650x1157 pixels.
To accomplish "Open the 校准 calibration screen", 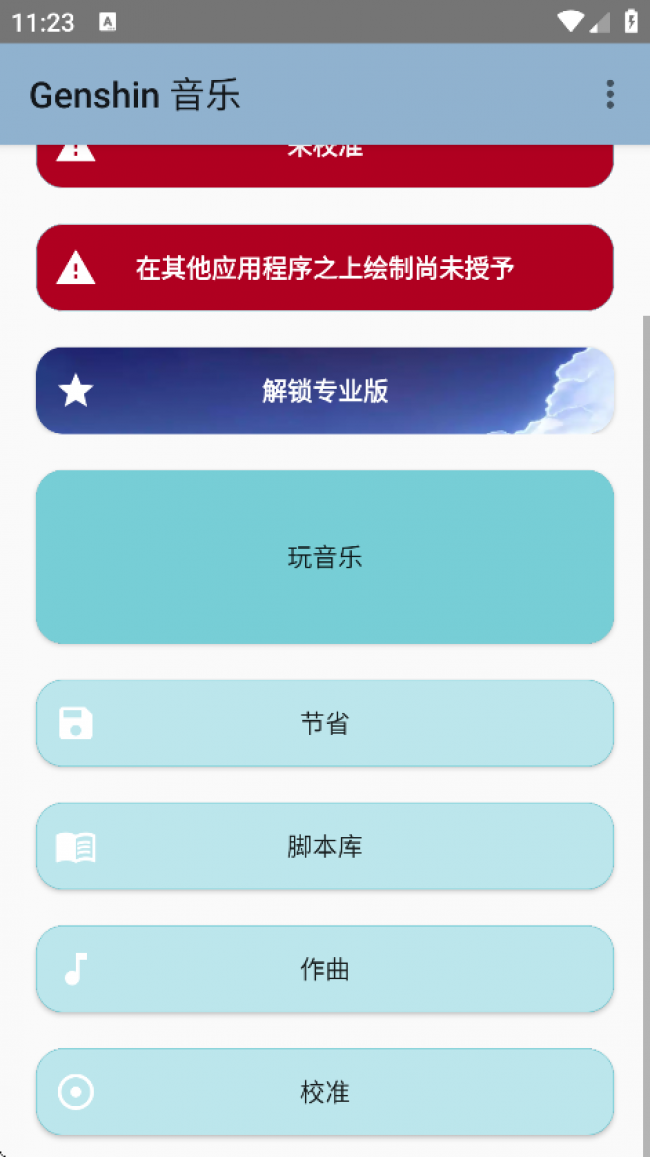I will [324, 1092].
